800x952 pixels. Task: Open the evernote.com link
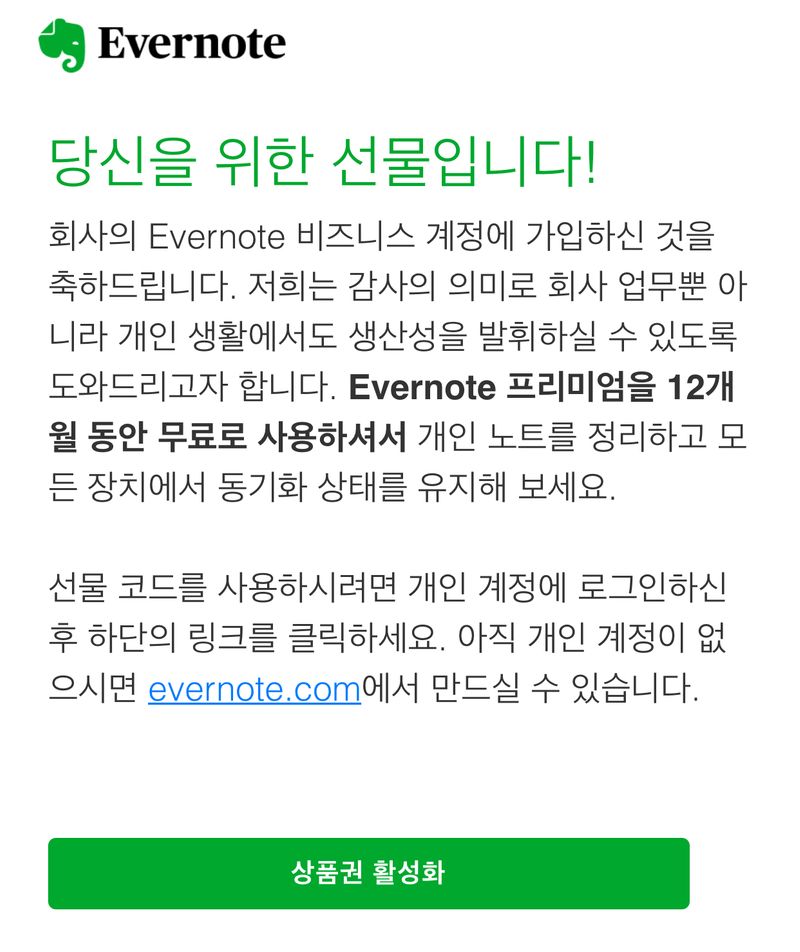[x=254, y=690]
